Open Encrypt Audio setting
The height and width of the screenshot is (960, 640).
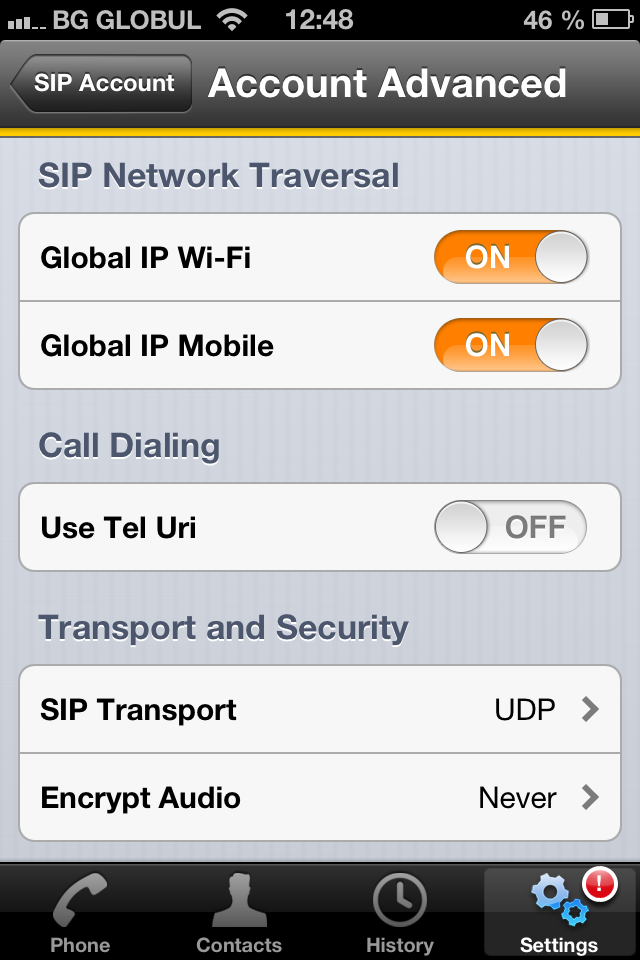320,798
